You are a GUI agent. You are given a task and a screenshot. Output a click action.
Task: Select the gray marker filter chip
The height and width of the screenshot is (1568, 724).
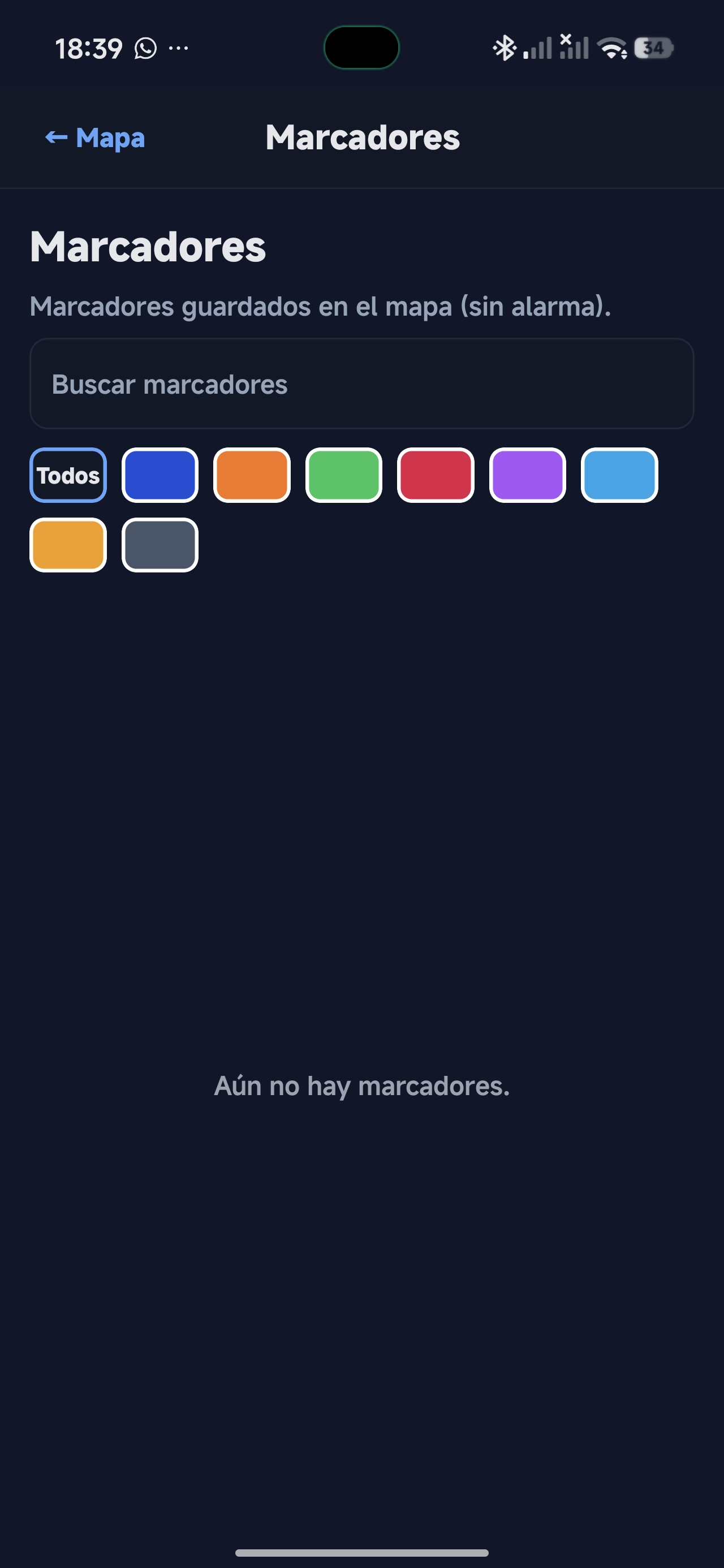tap(159, 545)
